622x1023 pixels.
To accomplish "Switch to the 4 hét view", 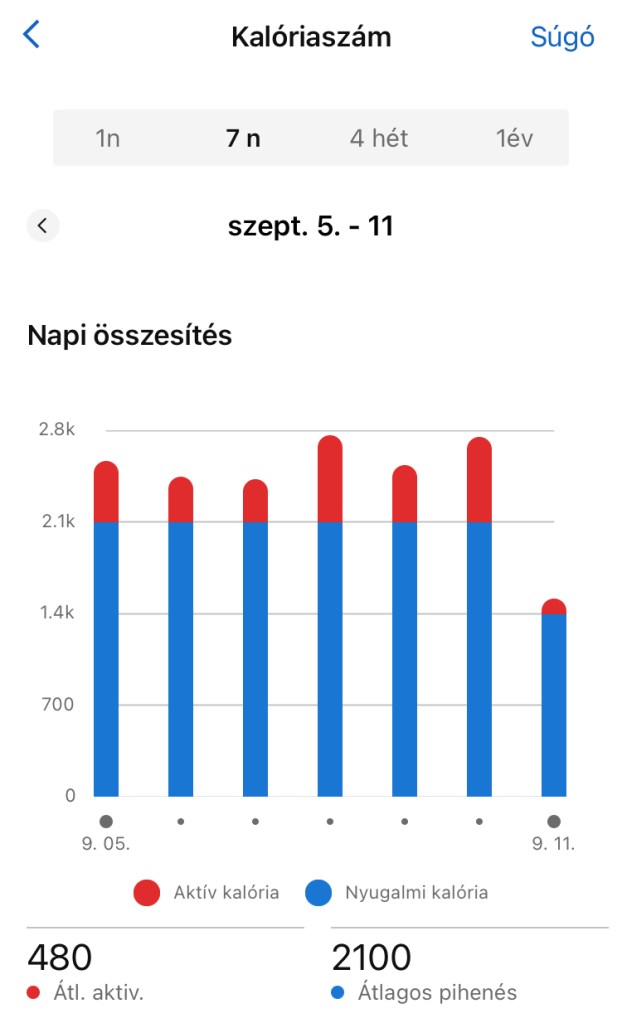I will point(379,138).
